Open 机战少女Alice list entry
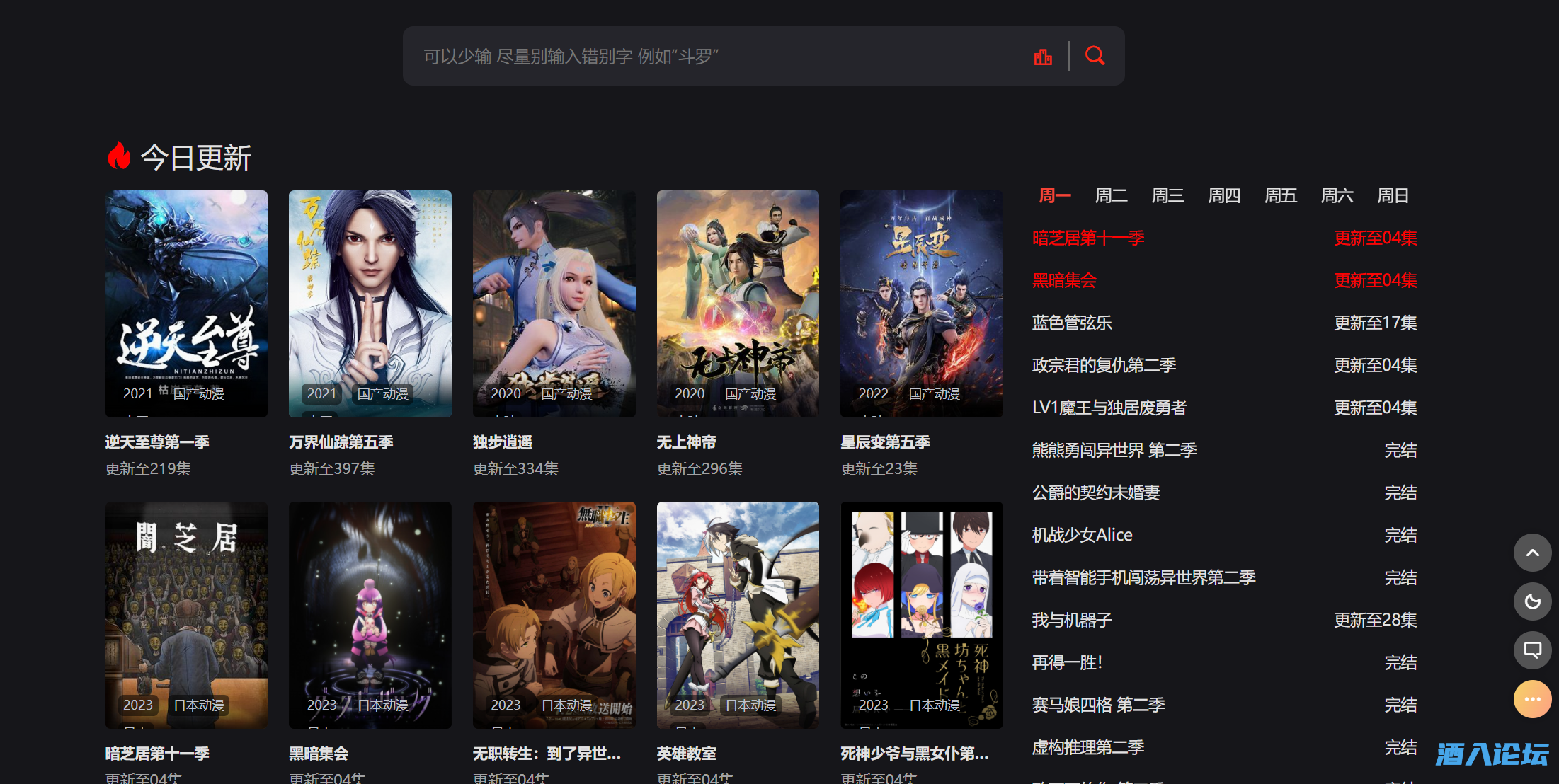 [x=1082, y=536]
